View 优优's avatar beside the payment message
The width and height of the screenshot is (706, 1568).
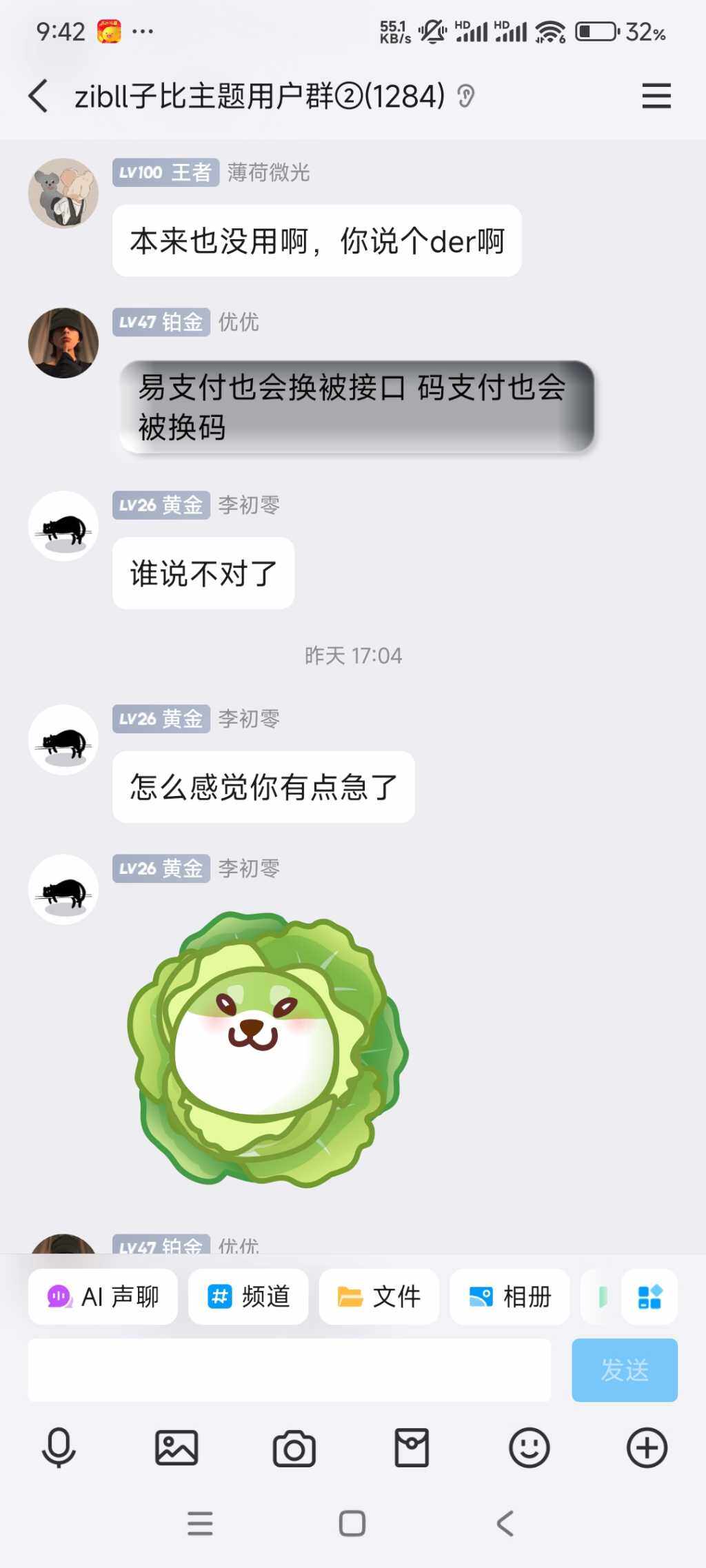63,343
